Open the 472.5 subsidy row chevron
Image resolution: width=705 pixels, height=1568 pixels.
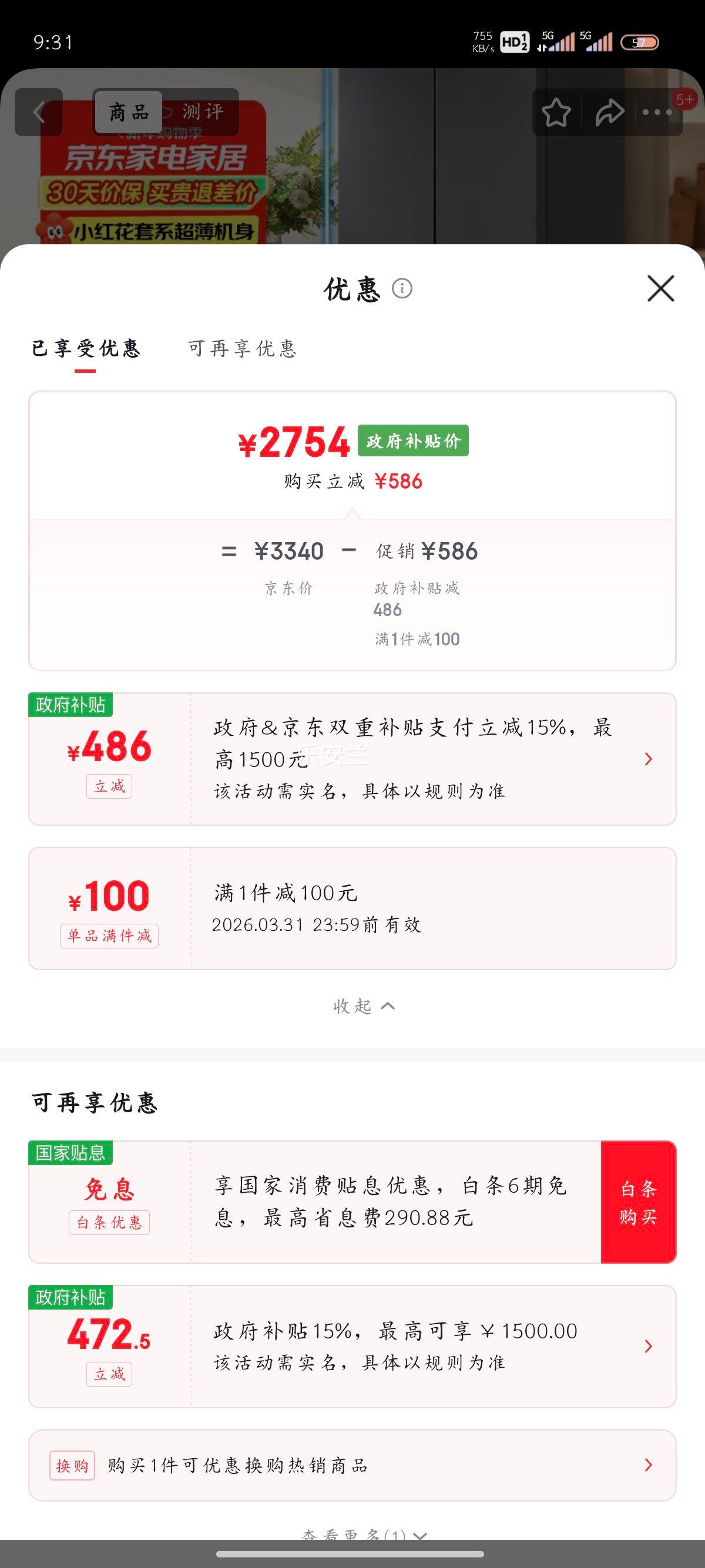[x=647, y=1346]
